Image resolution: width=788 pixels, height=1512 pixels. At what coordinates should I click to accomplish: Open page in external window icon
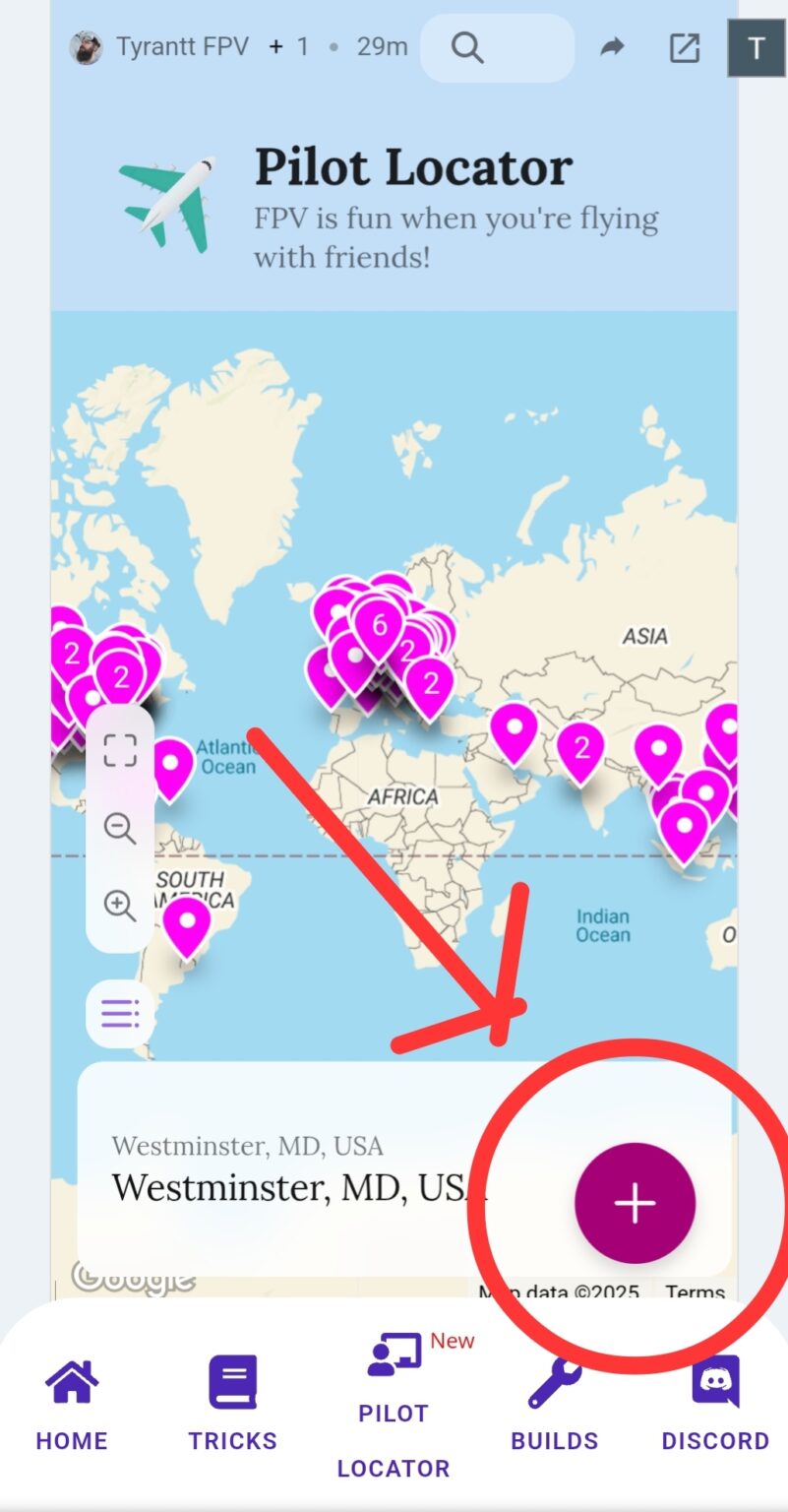tap(684, 47)
